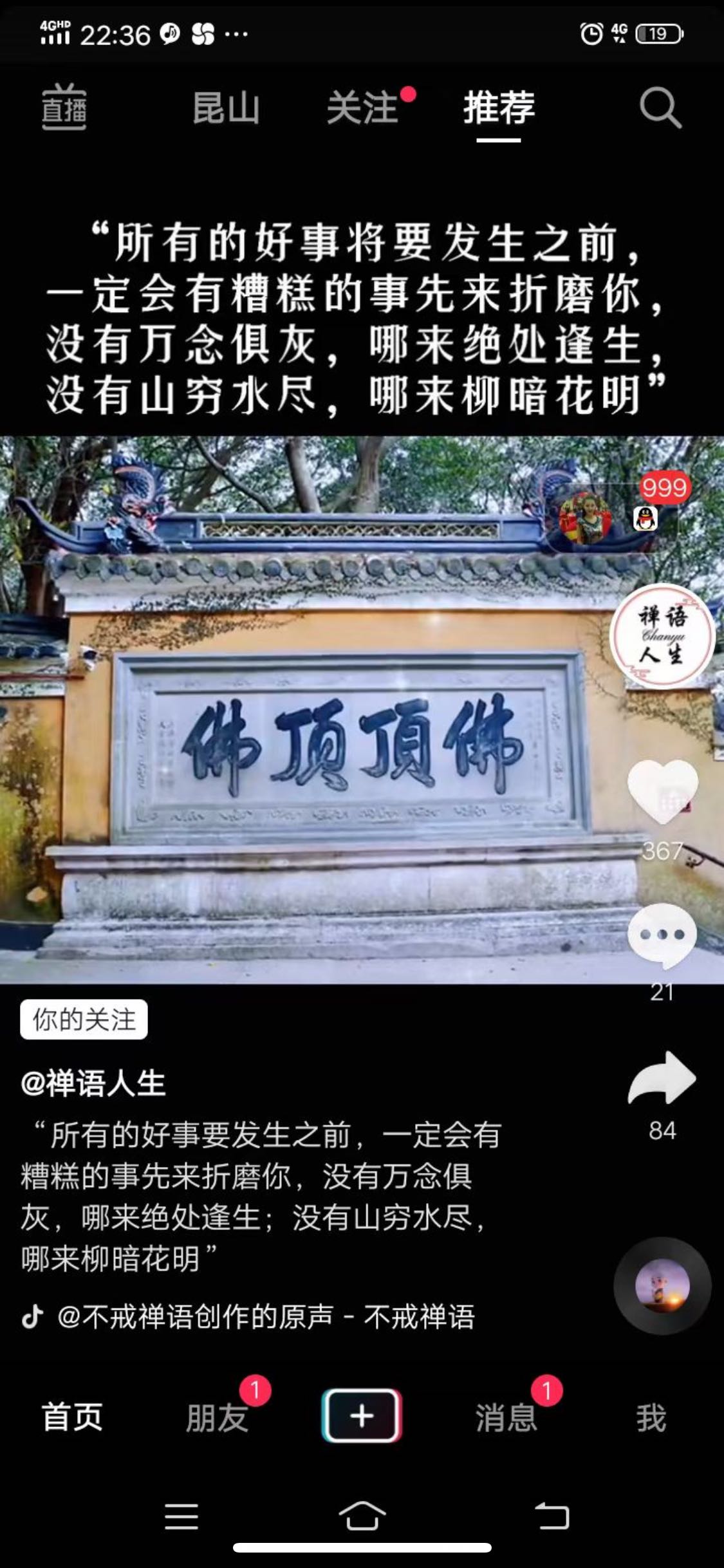Screen dimensions: 724x1568
Task: Select the 推荐 tab
Action: (x=499, y=107)
